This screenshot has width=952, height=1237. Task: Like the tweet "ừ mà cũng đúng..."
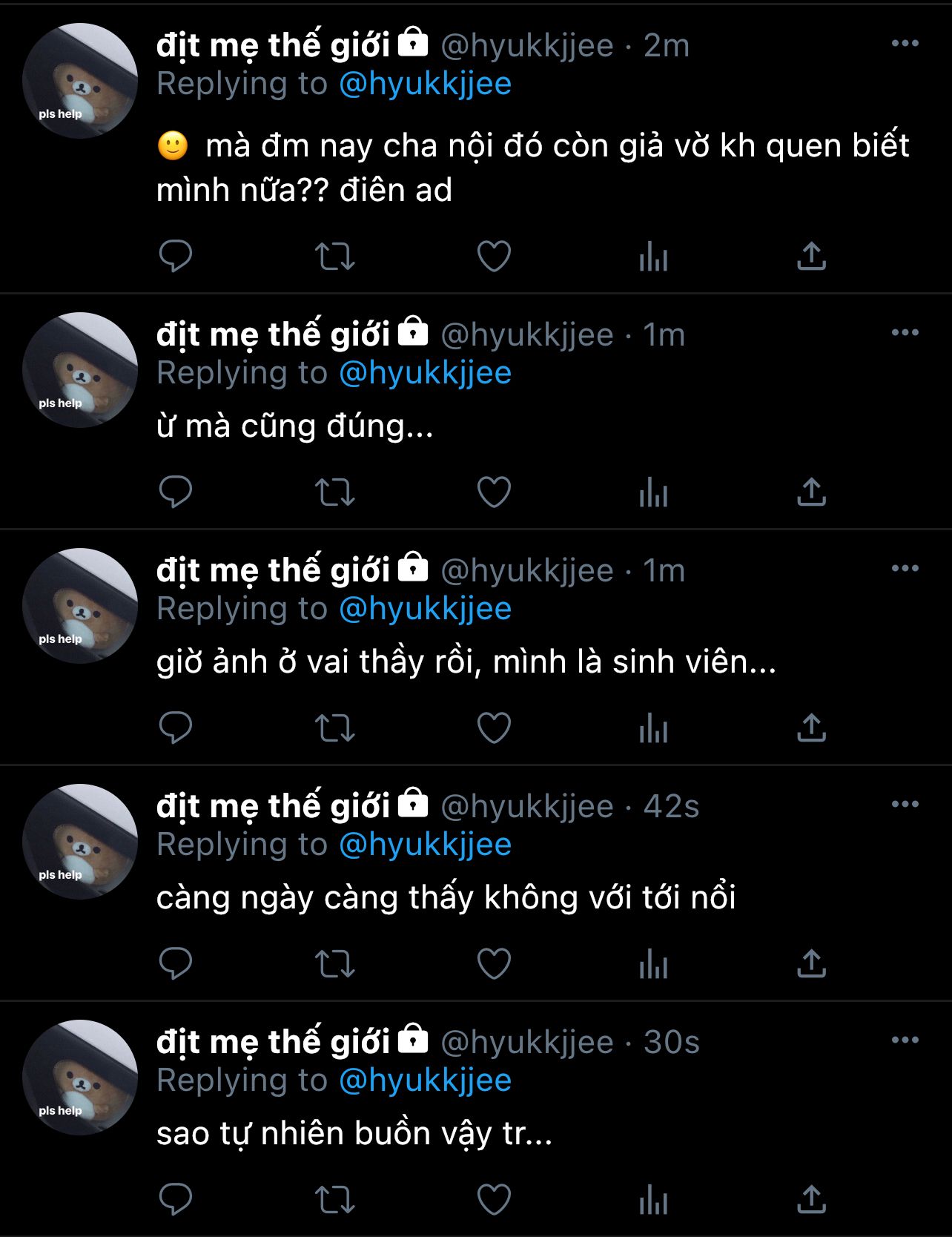494,492
